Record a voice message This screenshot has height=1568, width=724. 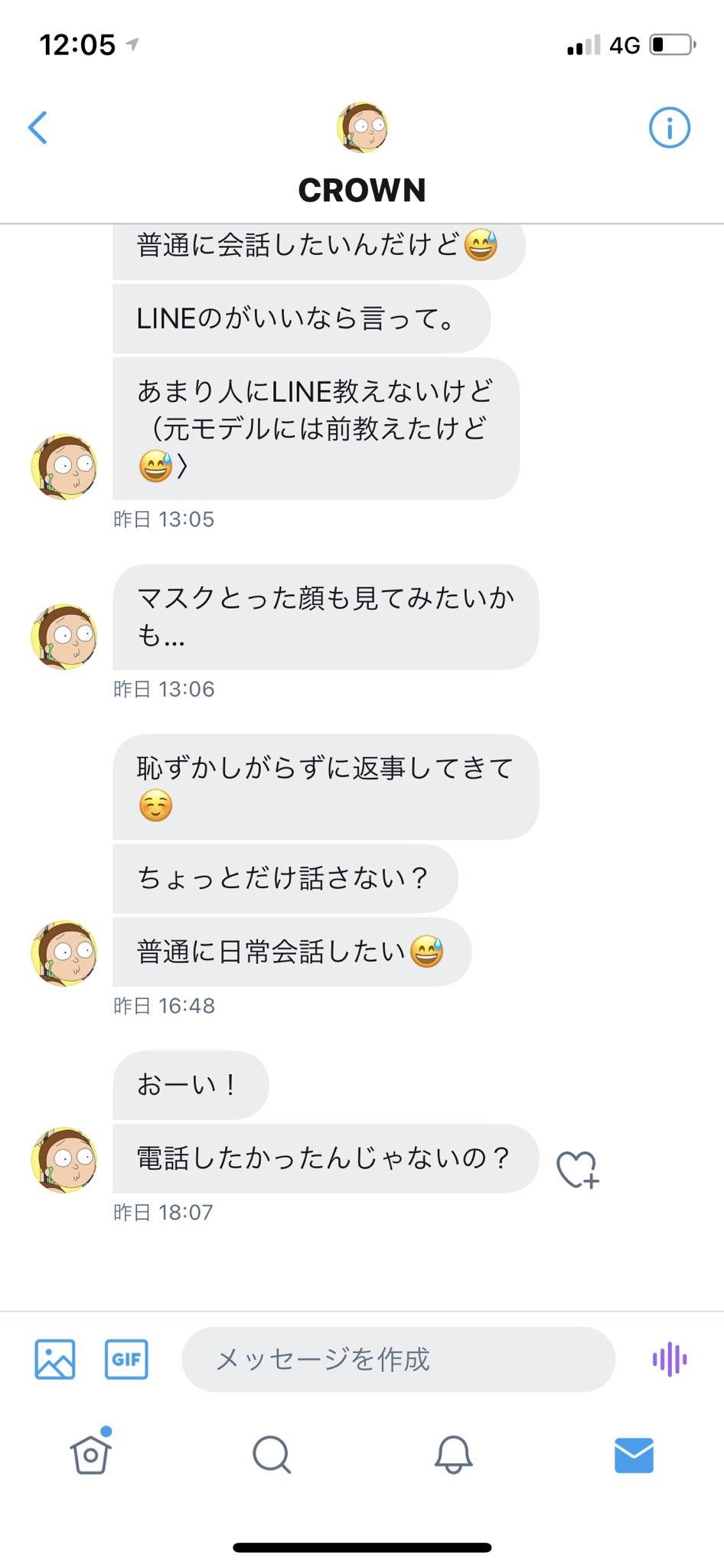(x=669, y=1359)
